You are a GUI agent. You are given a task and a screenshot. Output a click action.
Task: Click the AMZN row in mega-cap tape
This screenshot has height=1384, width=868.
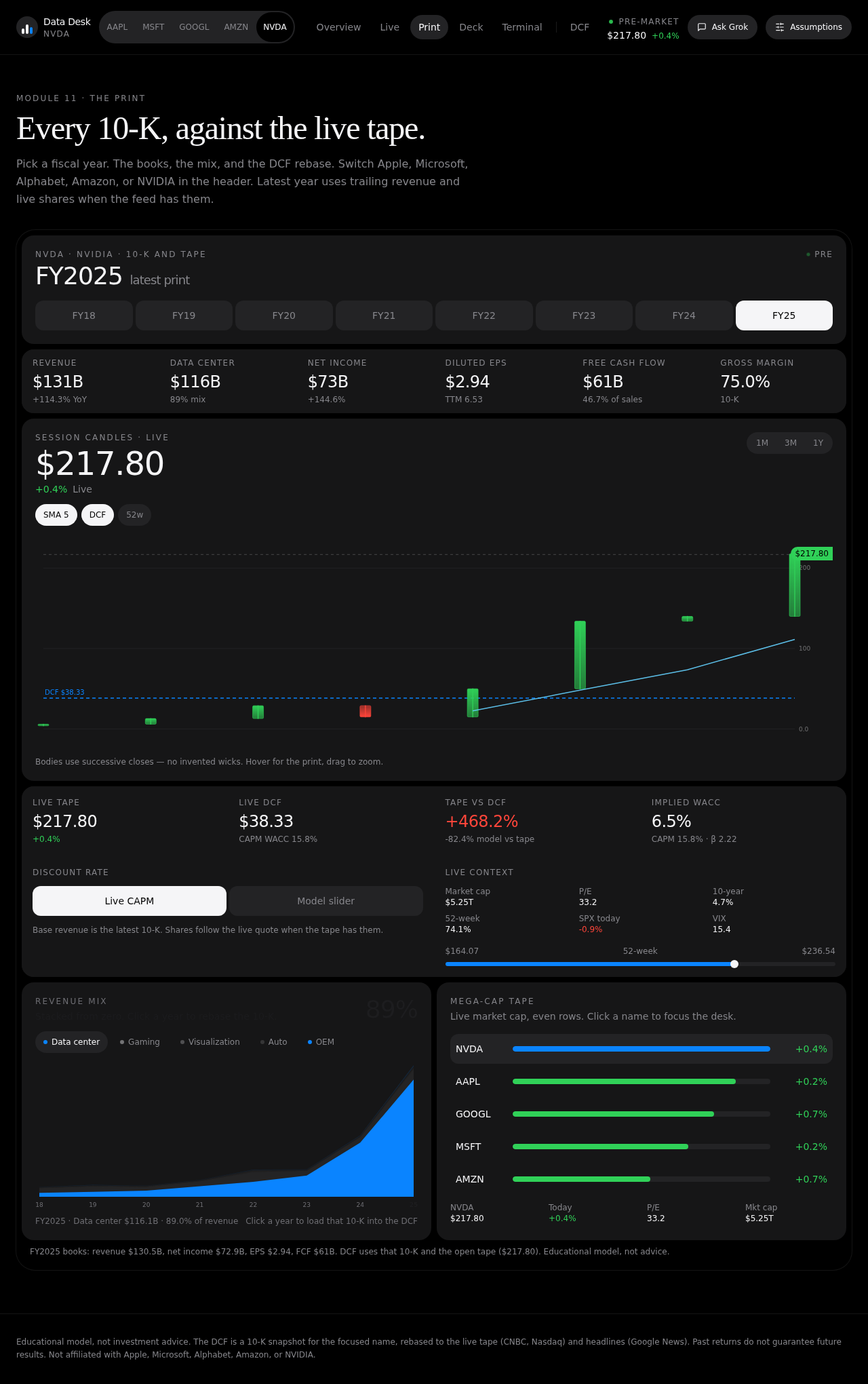point(642,1179)
